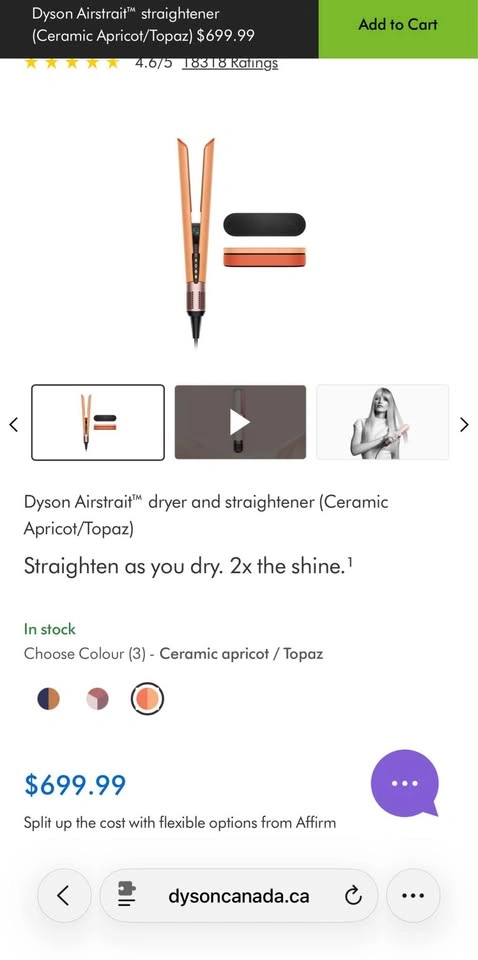478x960 pixels.
Task: Choose the navy and copper colour swatch
Action: click(48, 699)
